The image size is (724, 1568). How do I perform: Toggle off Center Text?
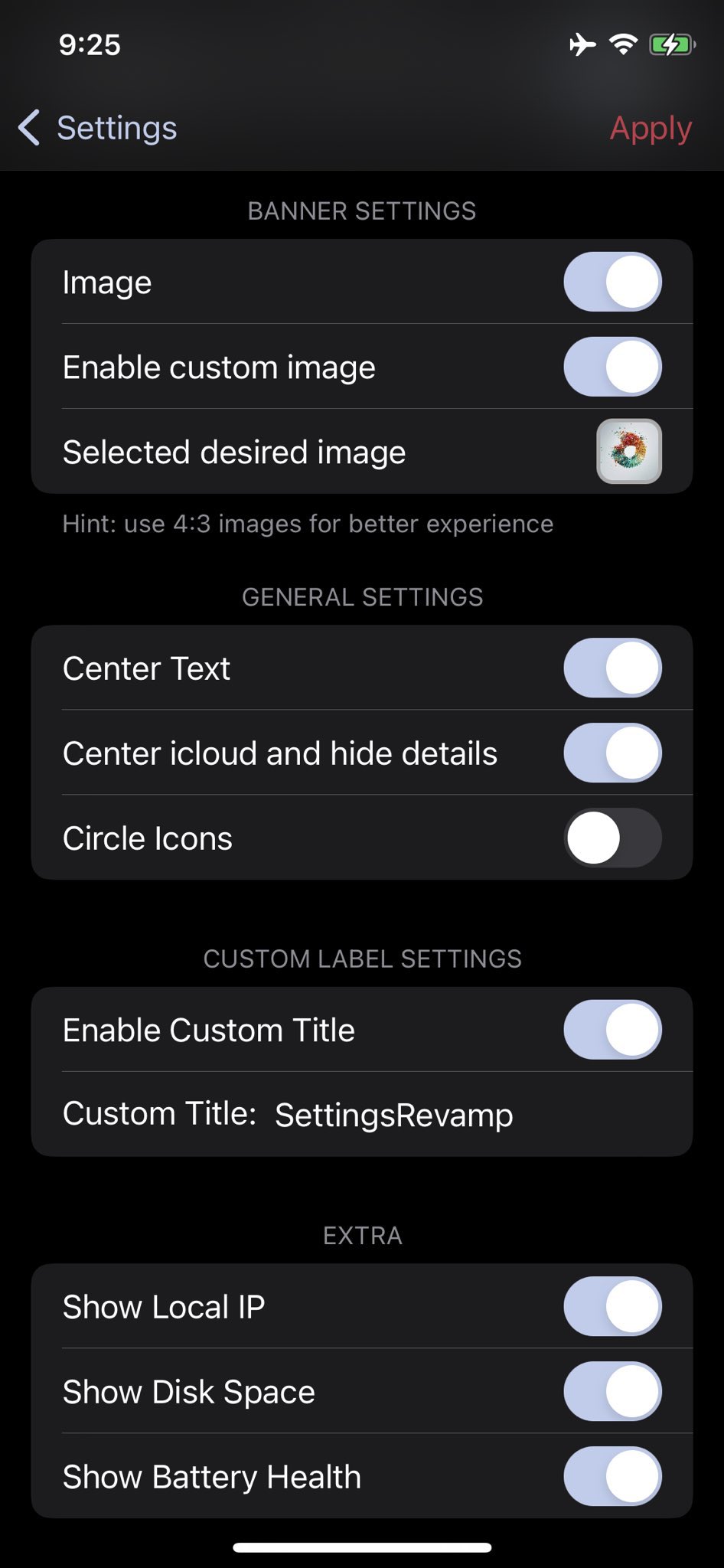tap(612, 668)
